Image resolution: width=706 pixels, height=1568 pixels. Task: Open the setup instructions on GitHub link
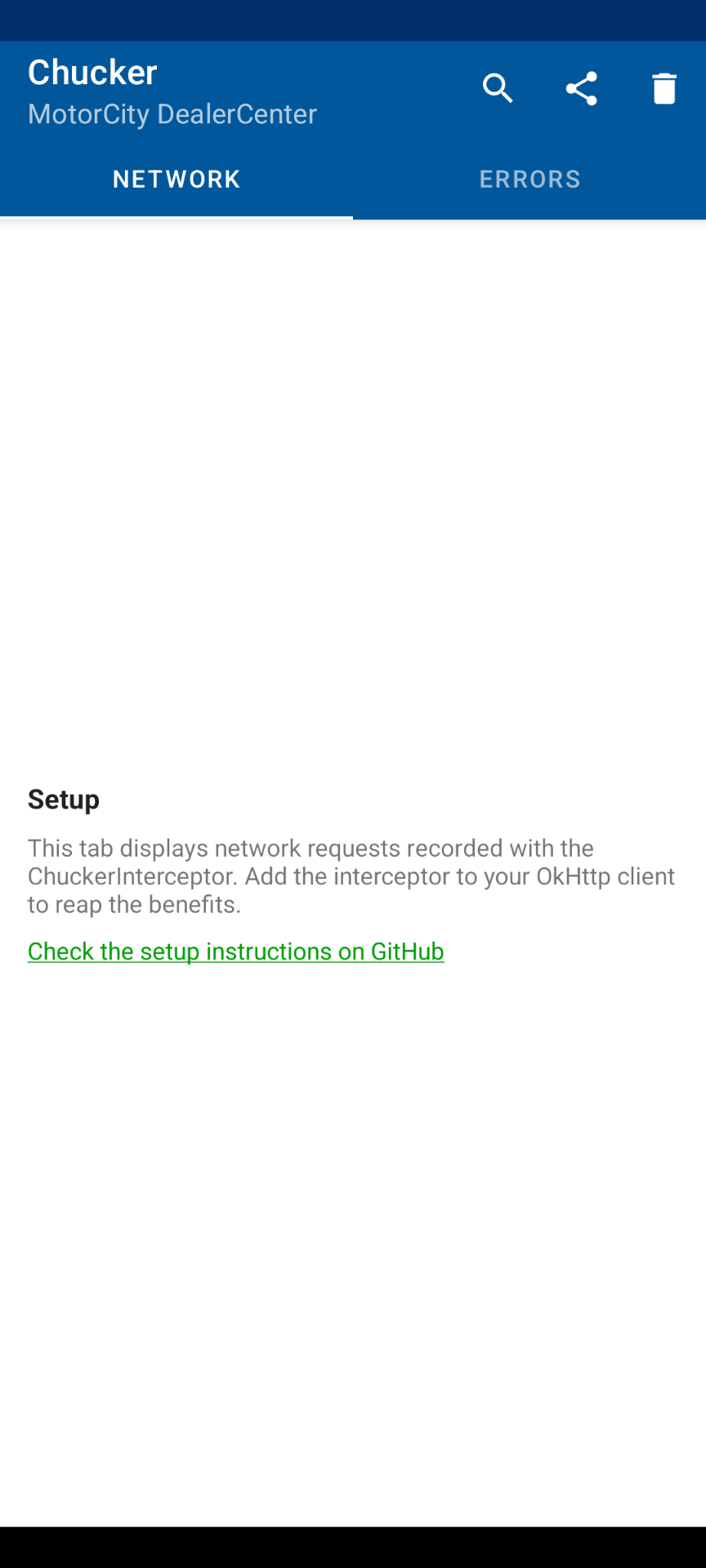point(236,951)
